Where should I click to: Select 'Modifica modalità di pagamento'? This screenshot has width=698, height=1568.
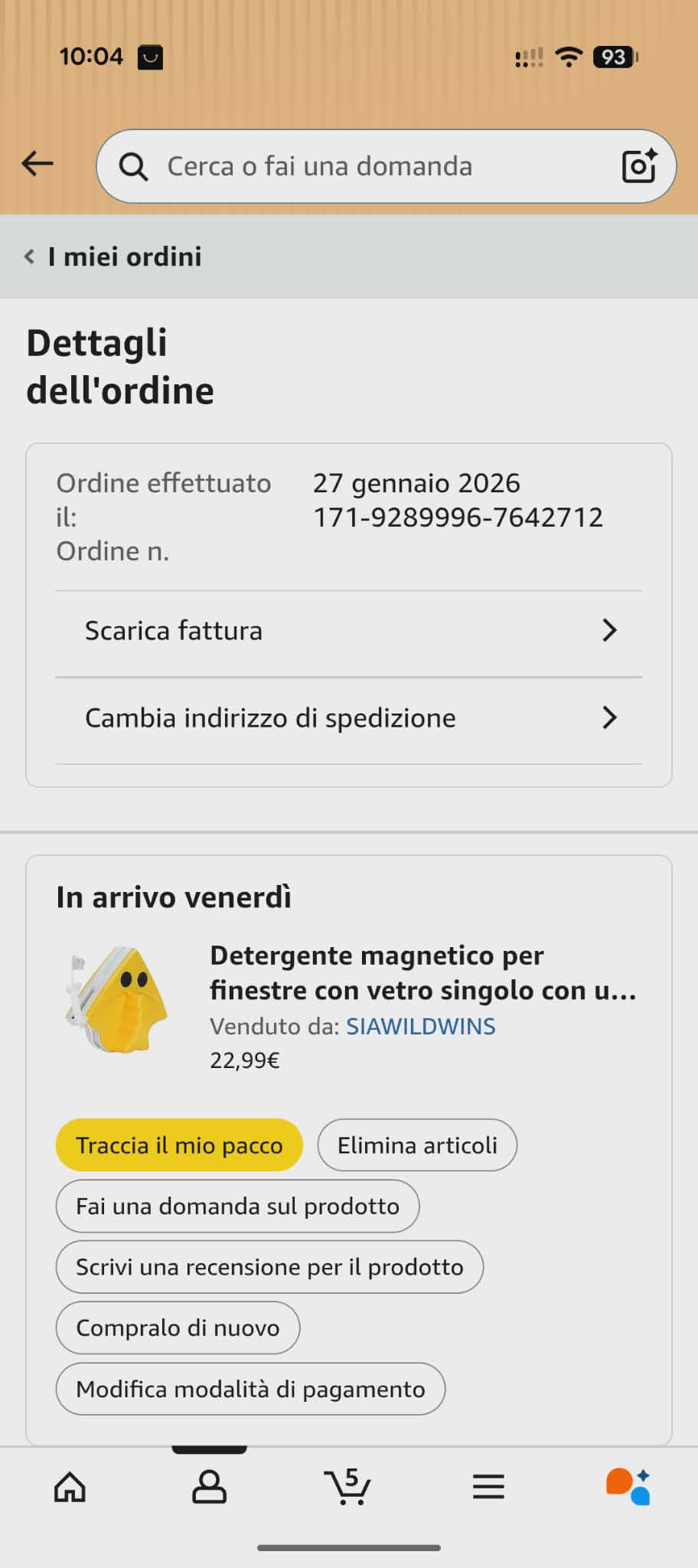coord(250,1390)
